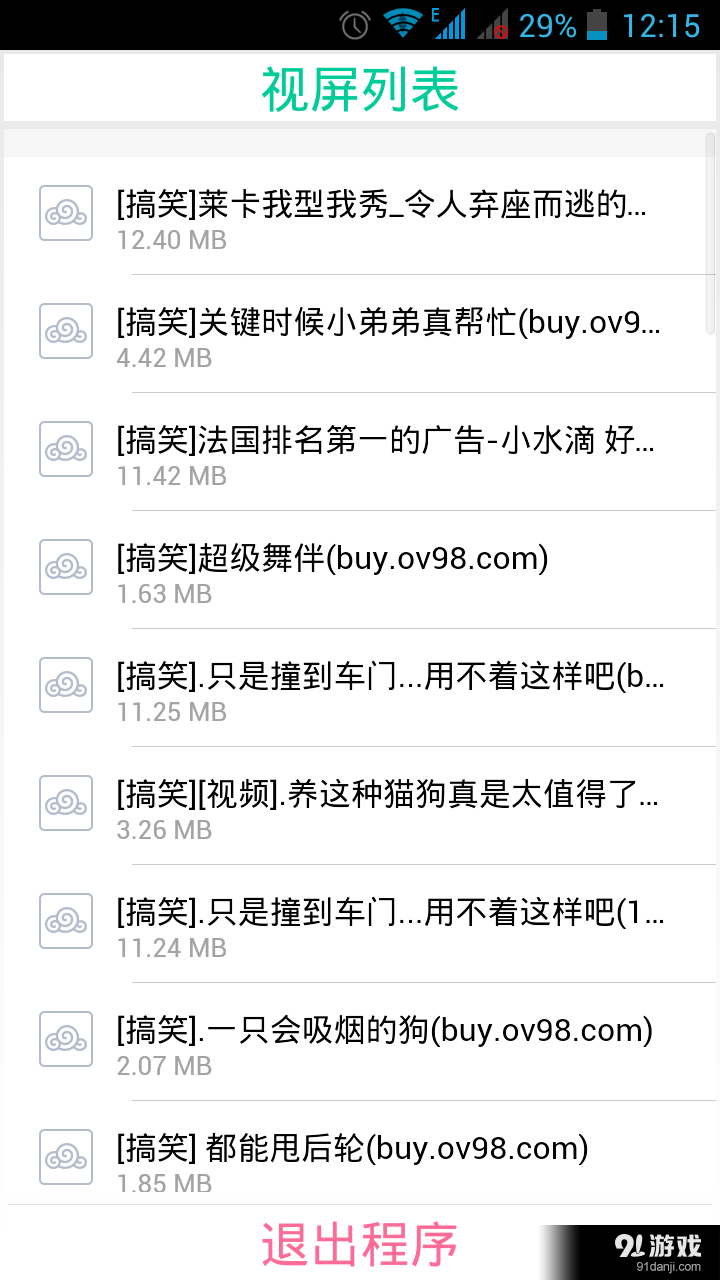Select the cloud icon for 一只会吸烟的狗
The image size is (720, 1280).
(65, 1039)
